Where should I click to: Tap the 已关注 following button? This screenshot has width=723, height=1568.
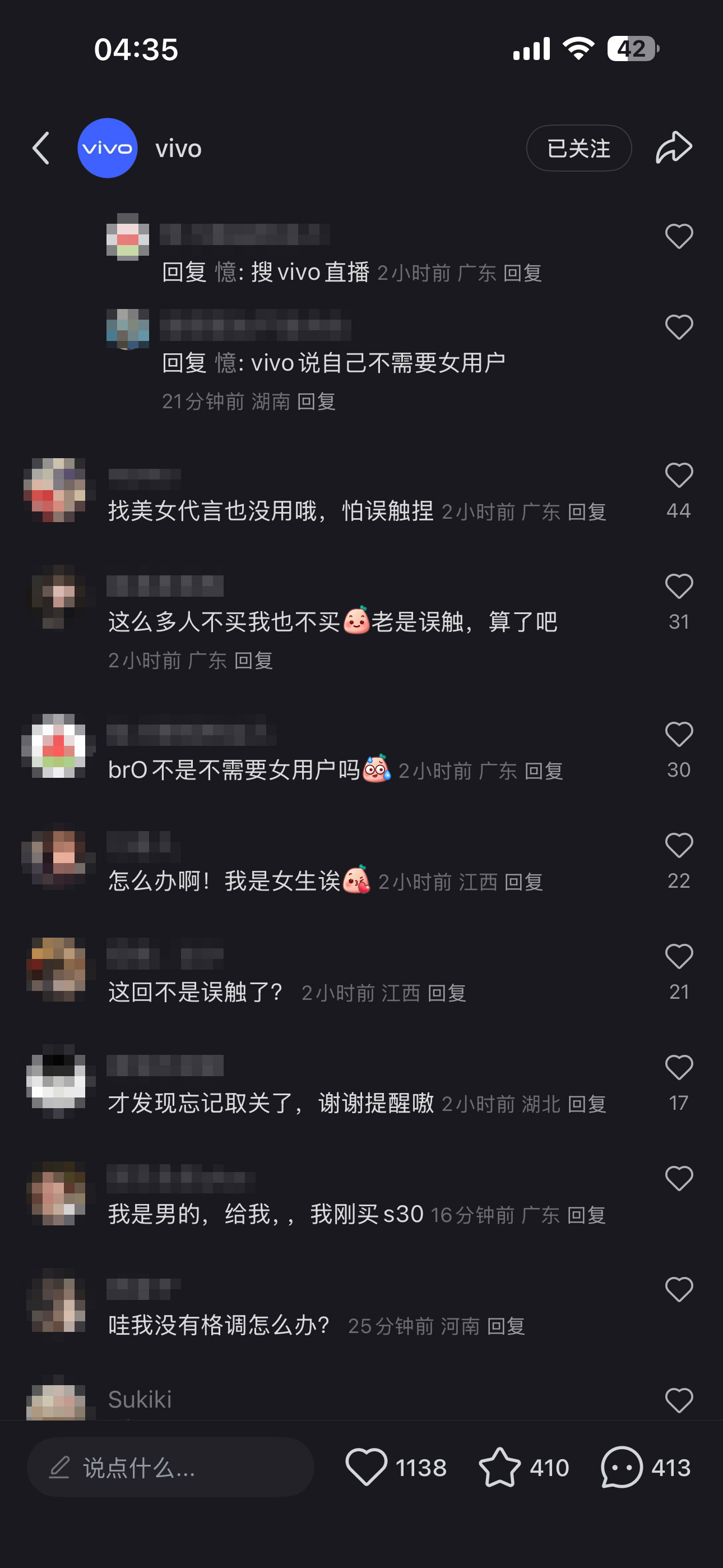(x=578, y=148)
